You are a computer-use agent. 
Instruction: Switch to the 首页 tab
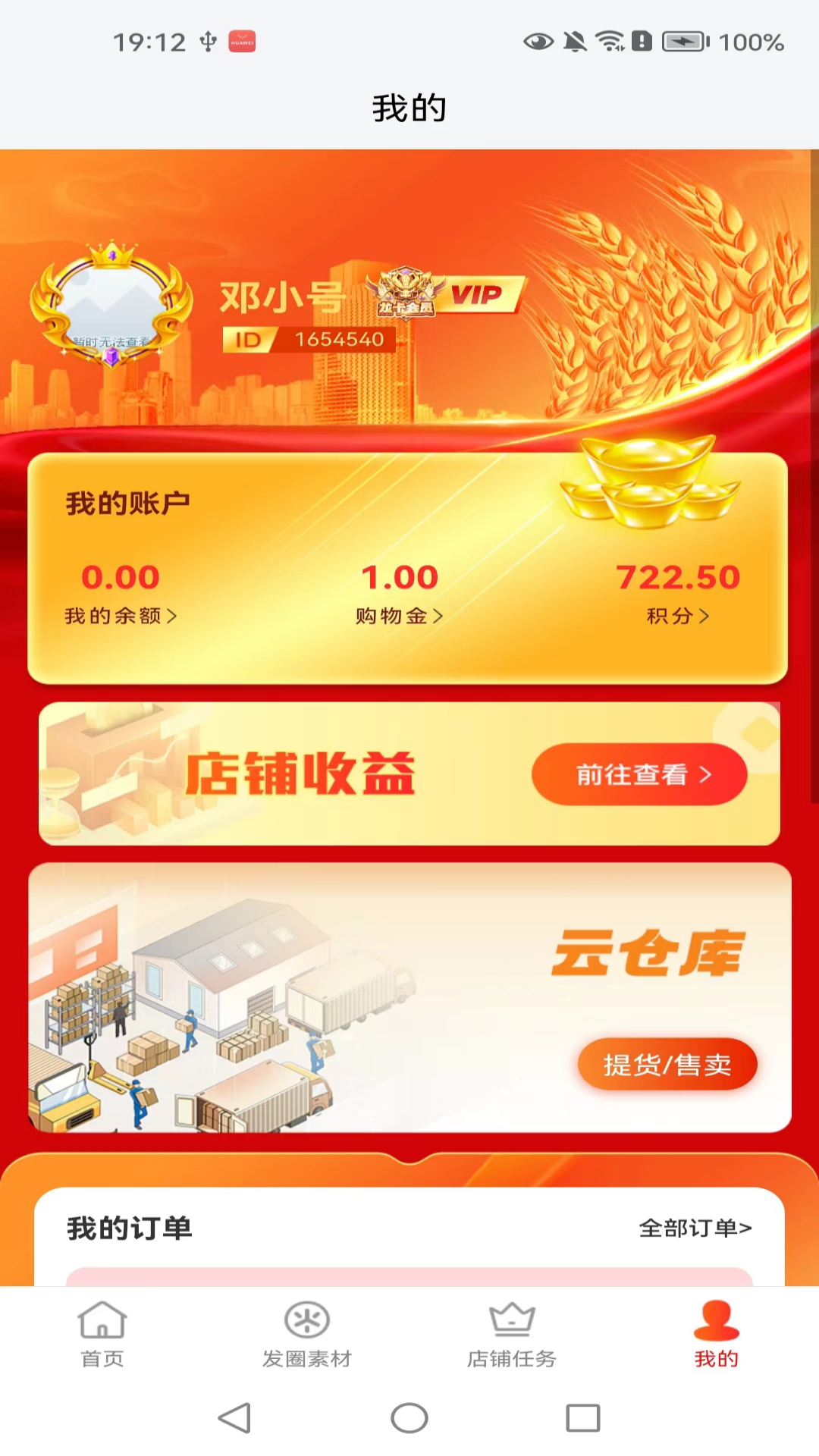pos(102,1335)
